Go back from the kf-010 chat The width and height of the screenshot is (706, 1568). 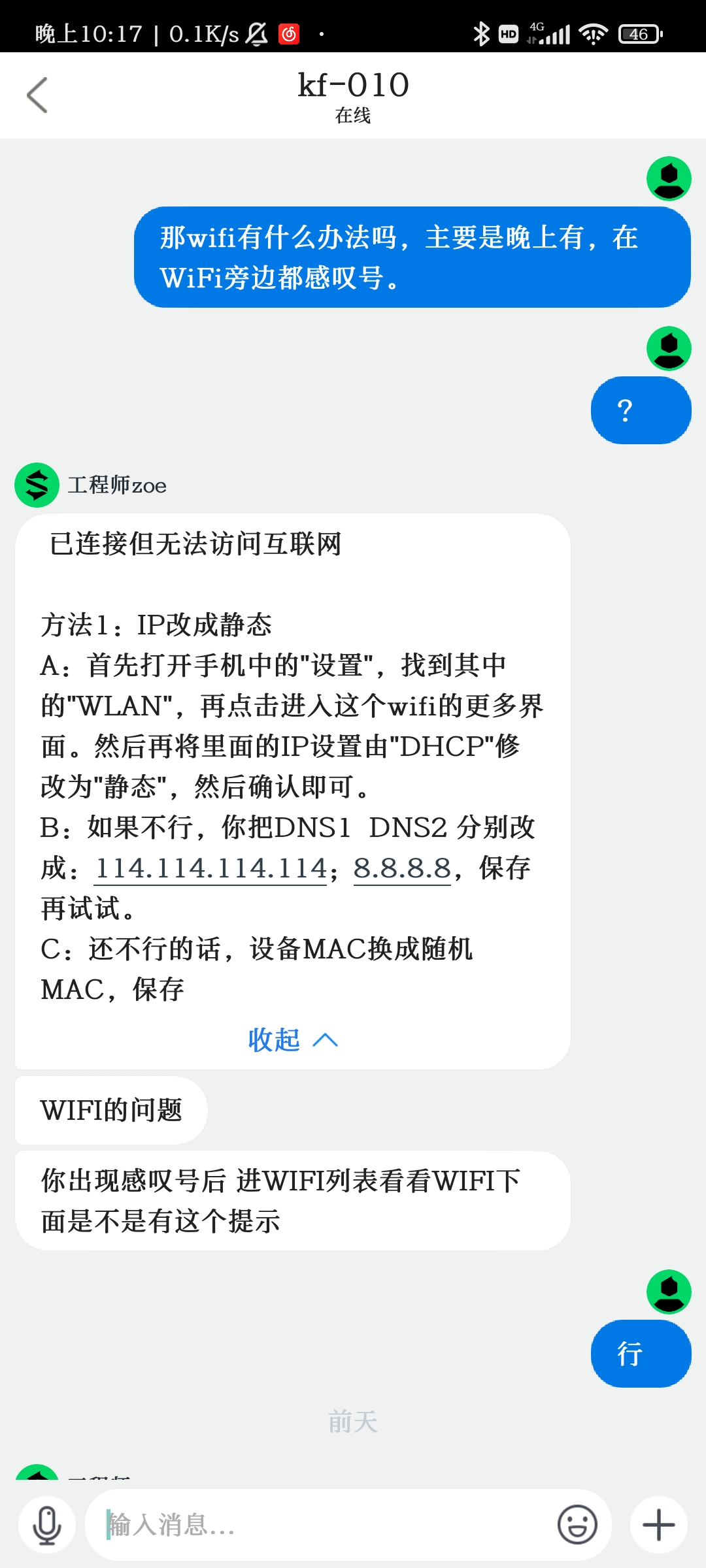(x=37, y=95)
